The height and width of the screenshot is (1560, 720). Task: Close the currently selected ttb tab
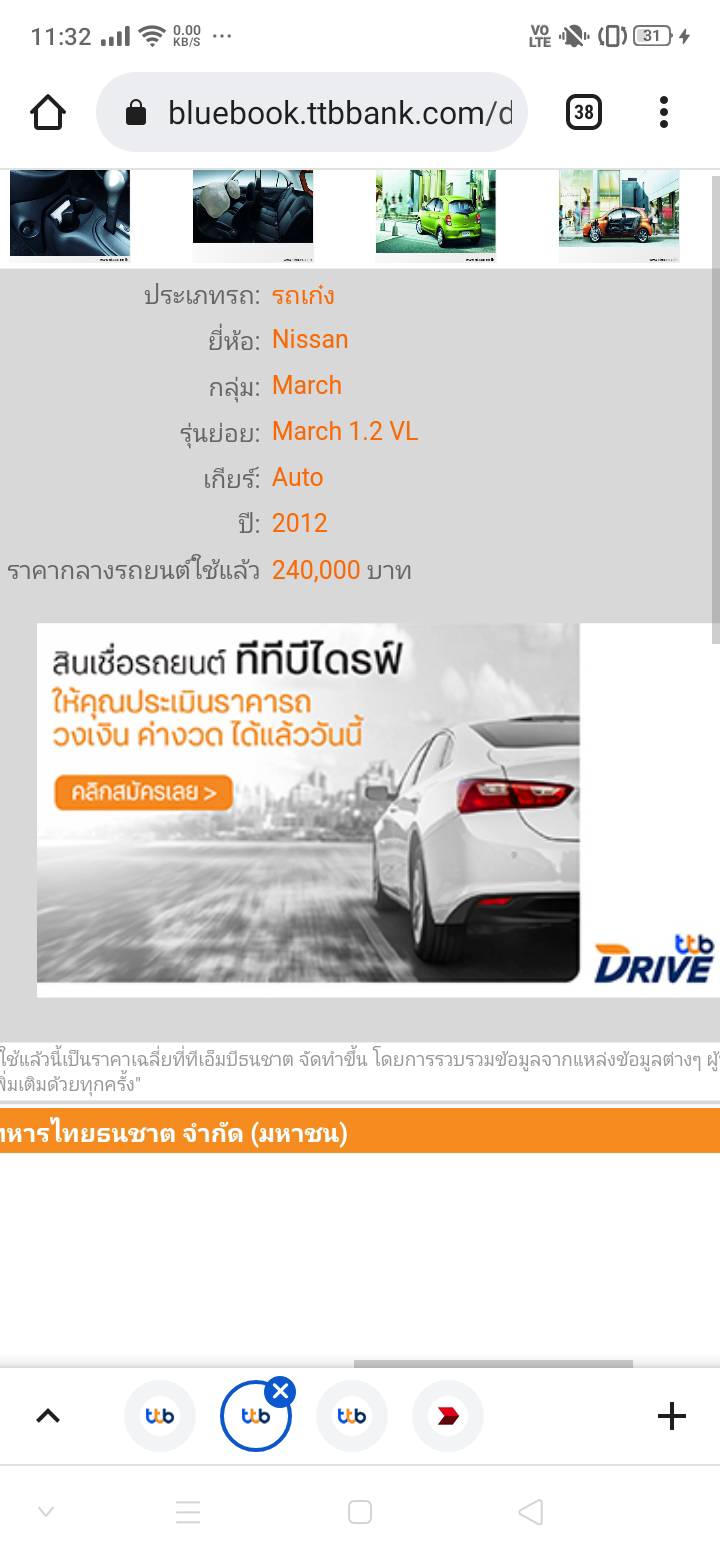(280, 1391)
